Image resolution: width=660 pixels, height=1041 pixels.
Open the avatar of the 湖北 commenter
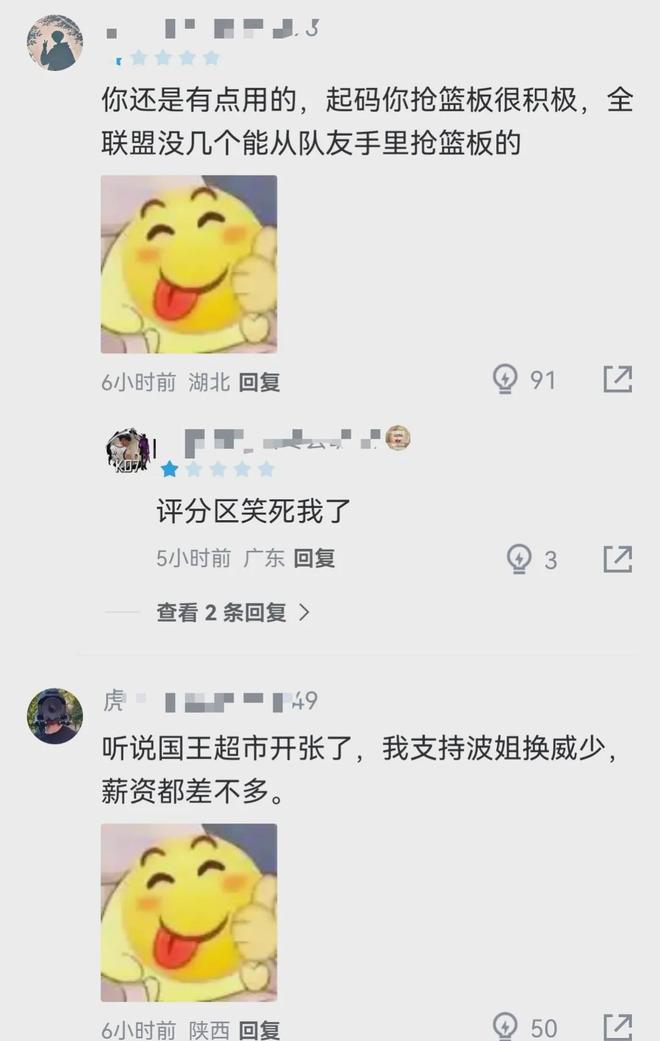pyautogui.click(x=54, y=43)
